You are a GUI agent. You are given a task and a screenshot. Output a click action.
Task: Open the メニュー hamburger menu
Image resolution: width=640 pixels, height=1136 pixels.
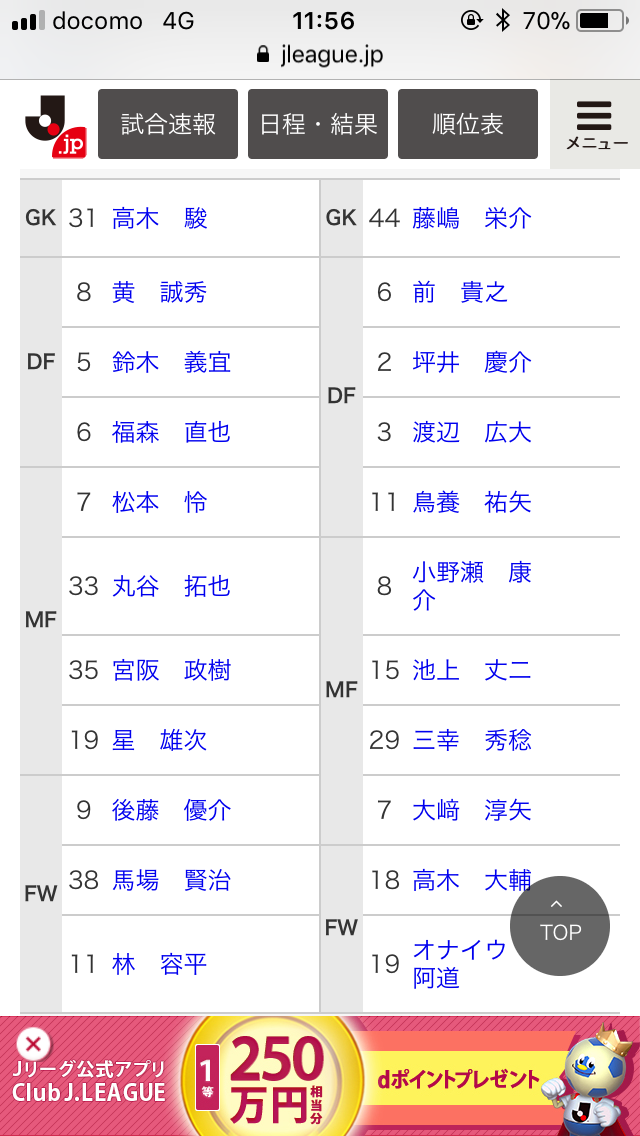(596, 126)
